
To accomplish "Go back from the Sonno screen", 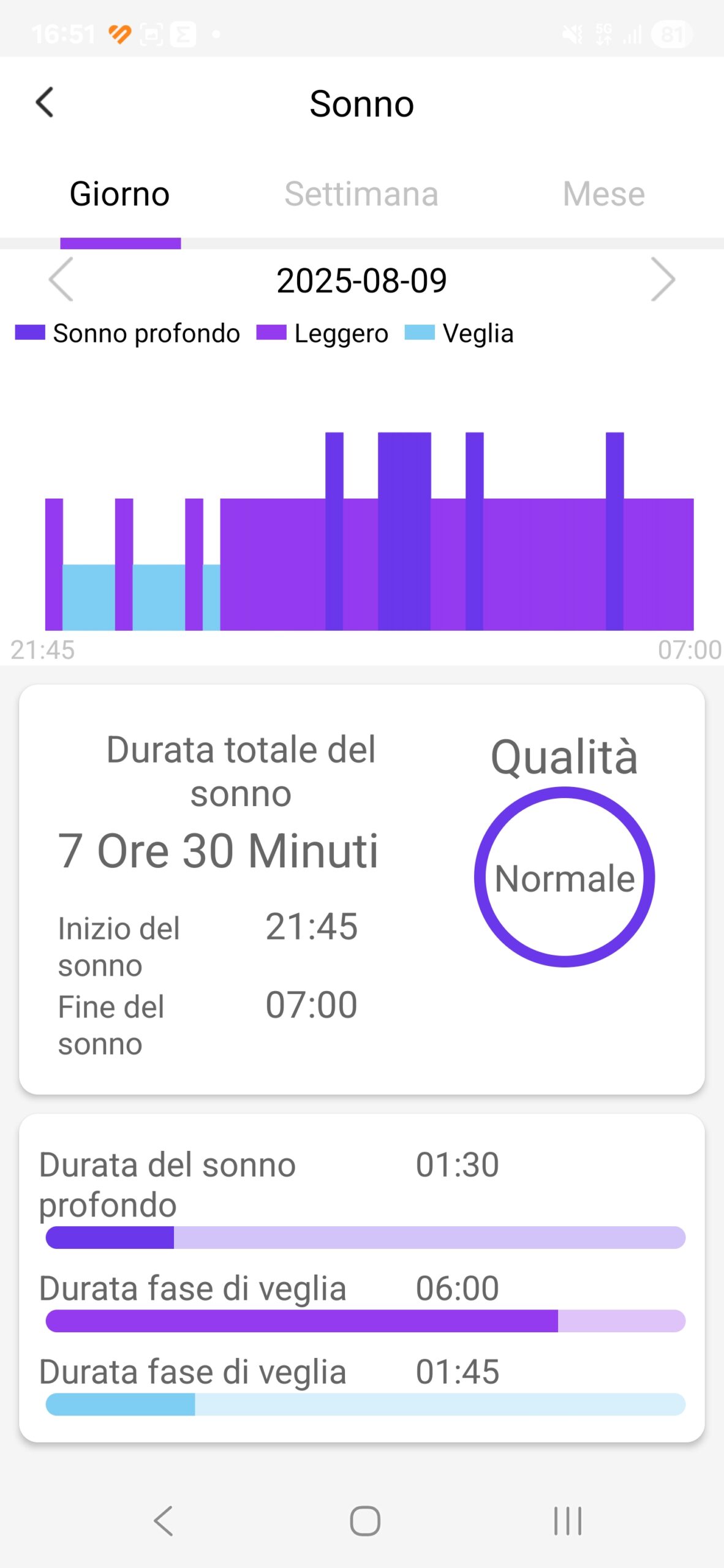I will click(45, 102).
